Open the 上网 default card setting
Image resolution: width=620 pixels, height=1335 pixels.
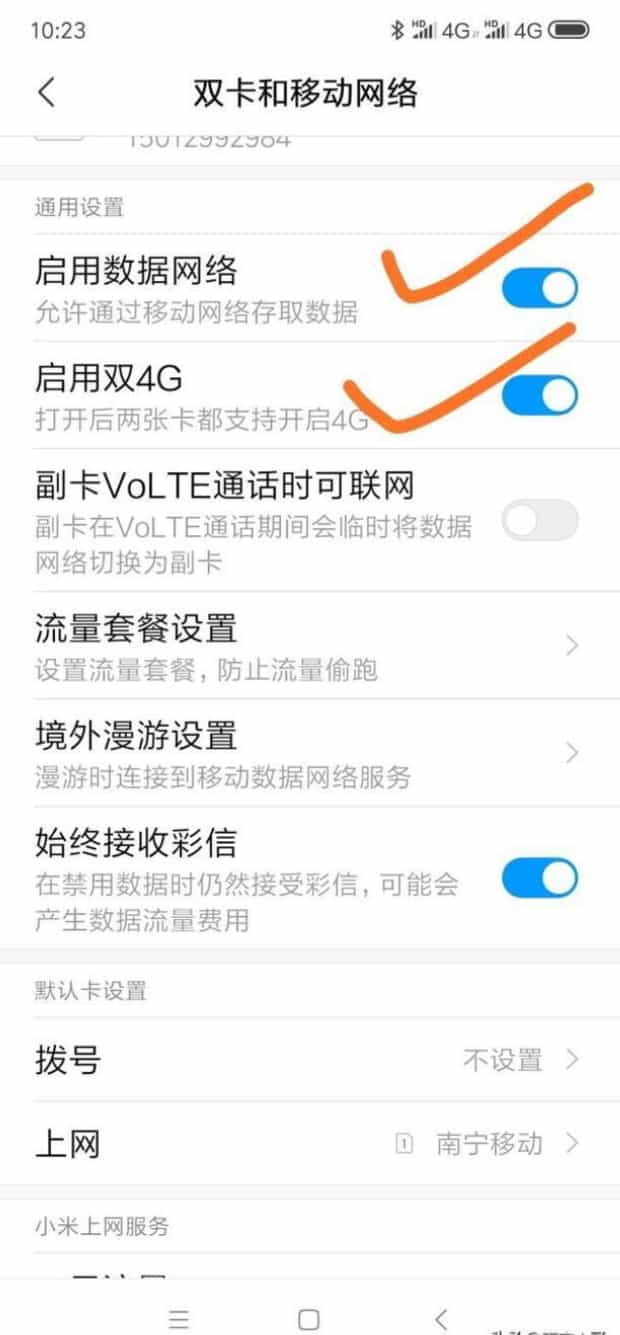click(x=310, y=1143)
